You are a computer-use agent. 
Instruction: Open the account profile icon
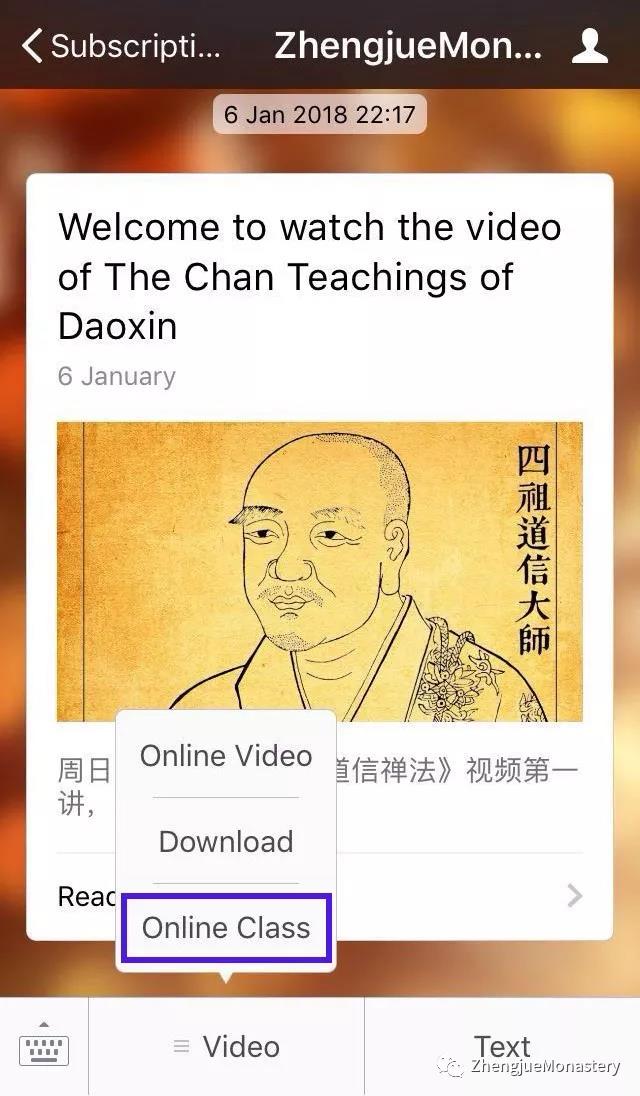(x=590, y=46)
